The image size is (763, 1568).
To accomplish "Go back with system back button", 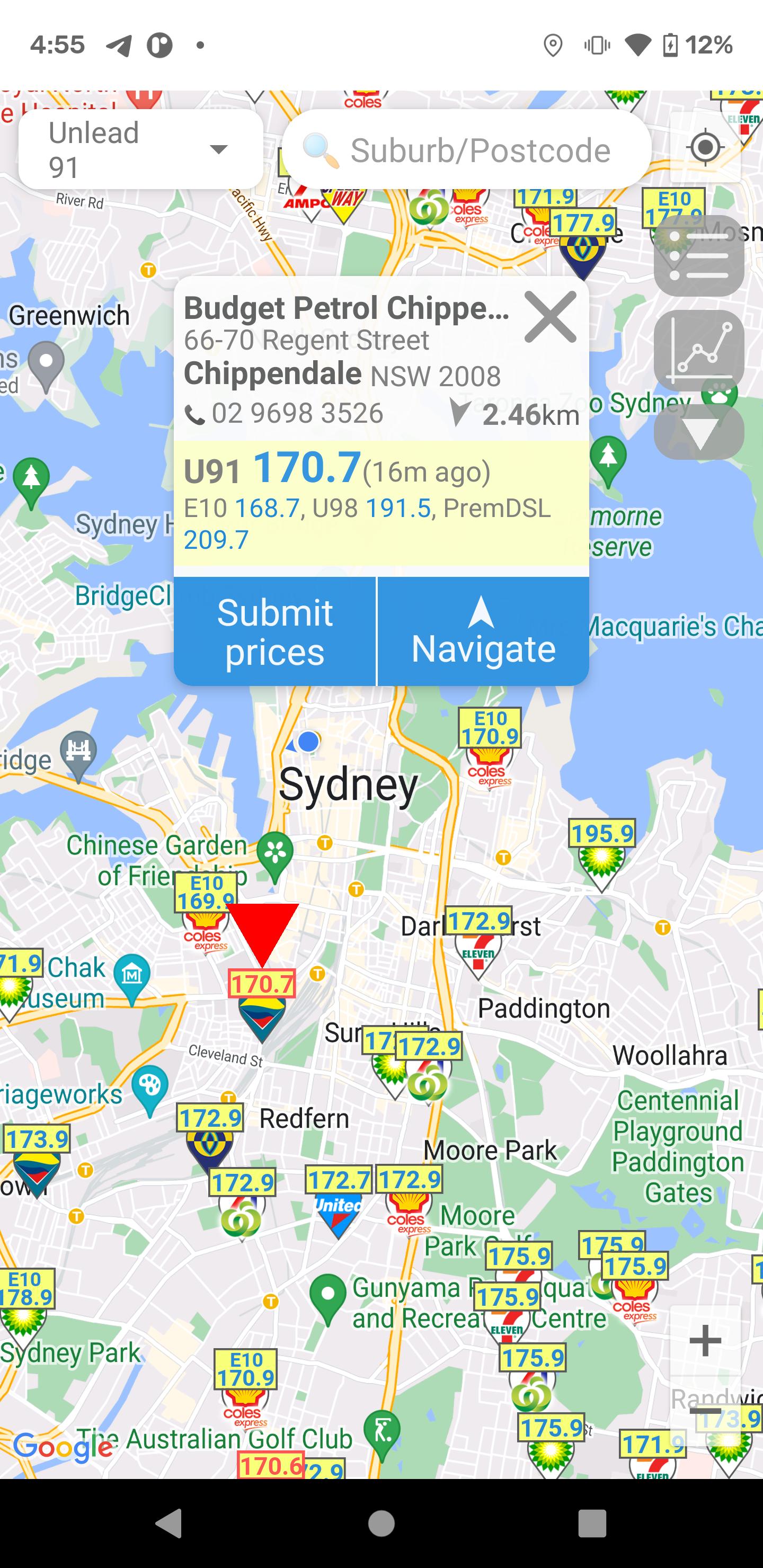I will 168,1523.
